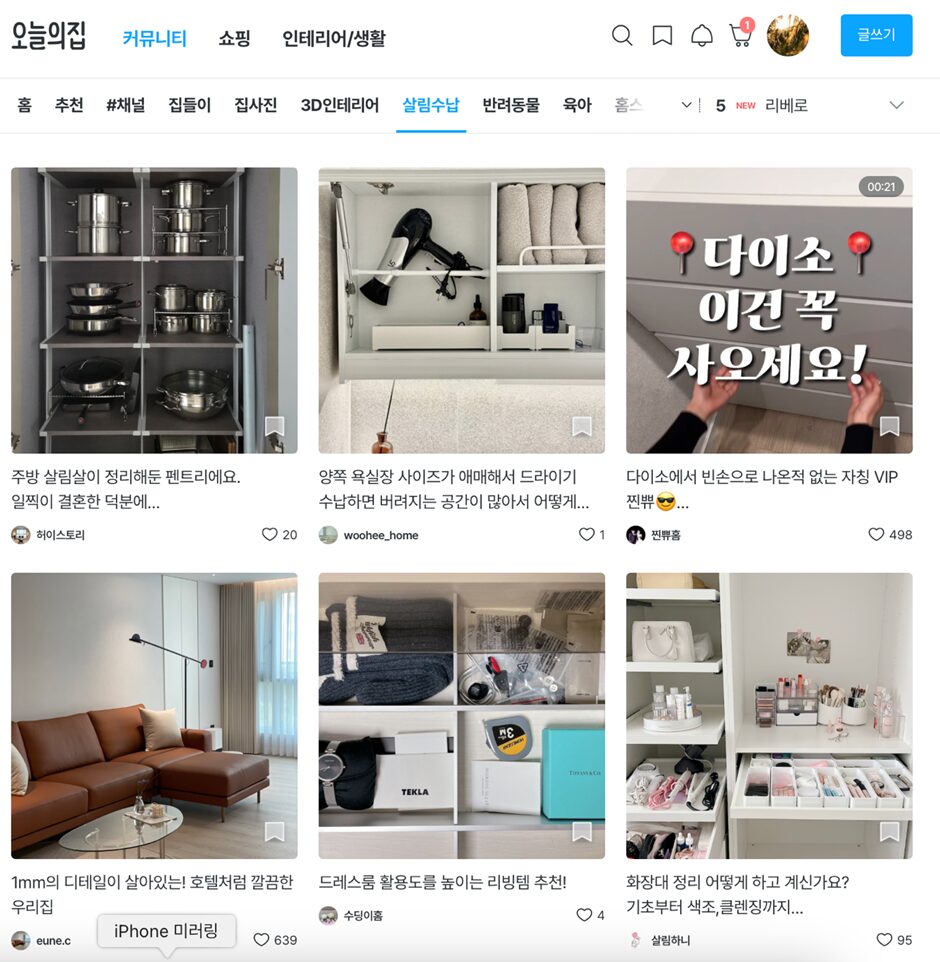
Task: Open the kitchen pantry post by 허이스토리
Action: click(154, 310)
